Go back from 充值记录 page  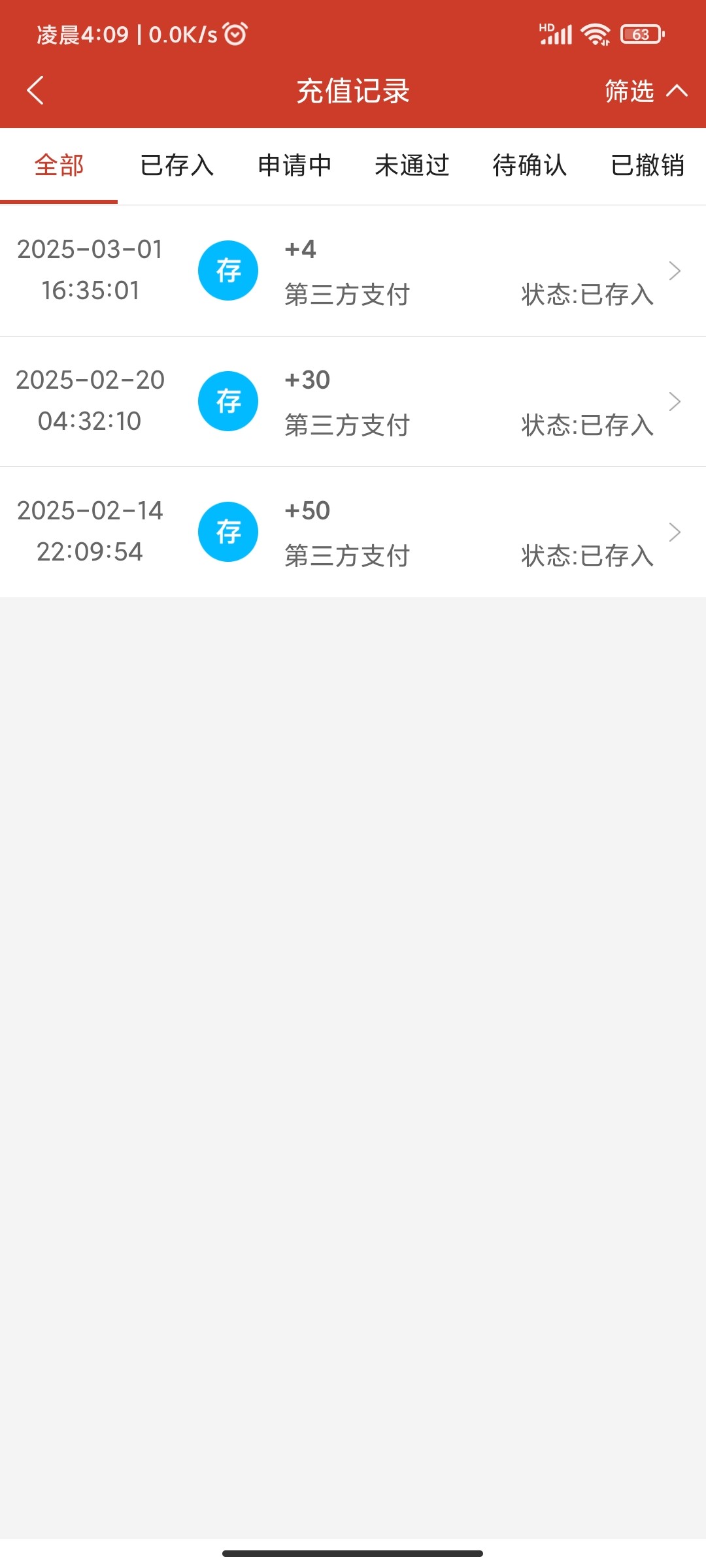click(36, 90)
